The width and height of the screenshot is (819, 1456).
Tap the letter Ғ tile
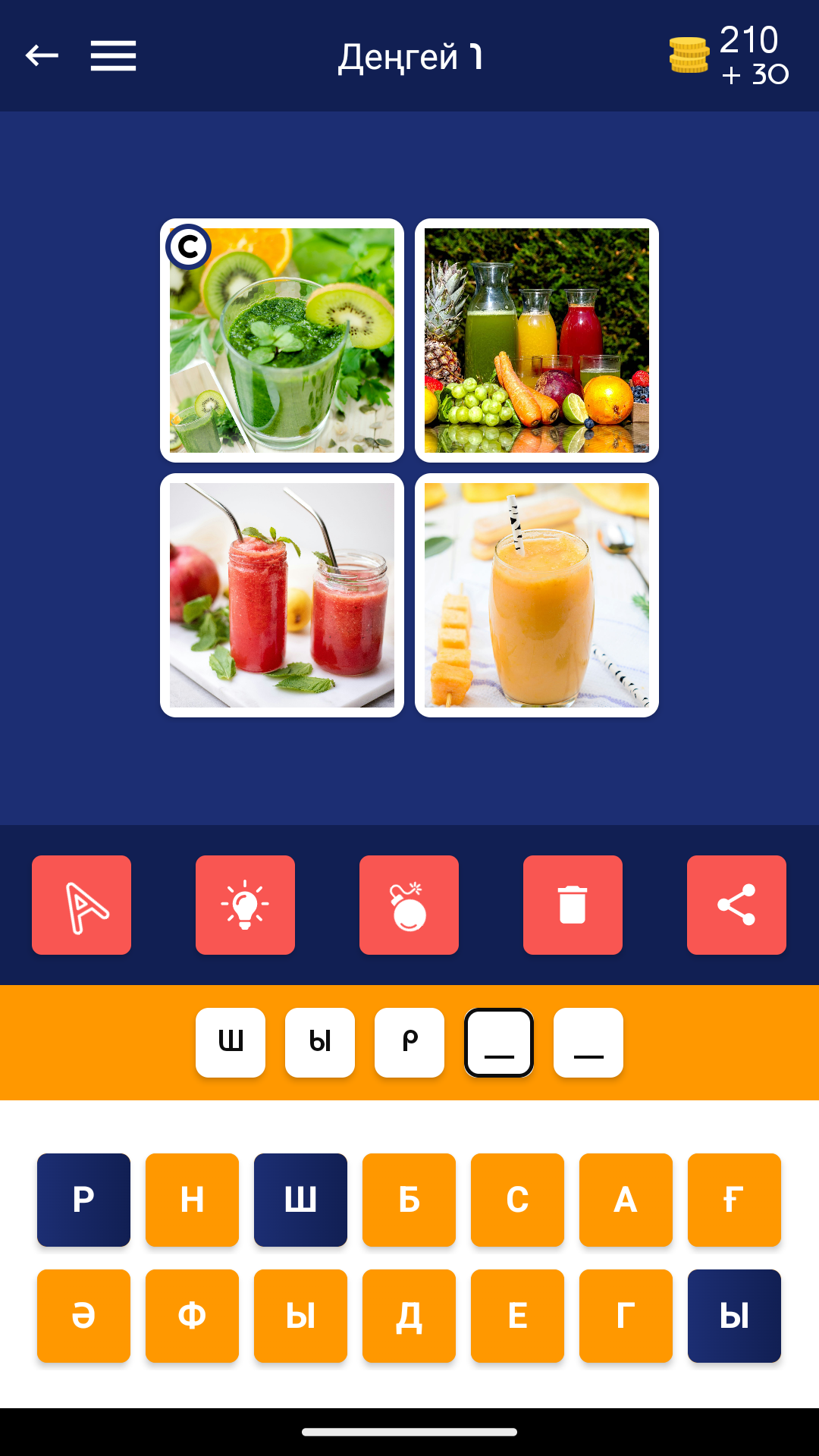734,1200
